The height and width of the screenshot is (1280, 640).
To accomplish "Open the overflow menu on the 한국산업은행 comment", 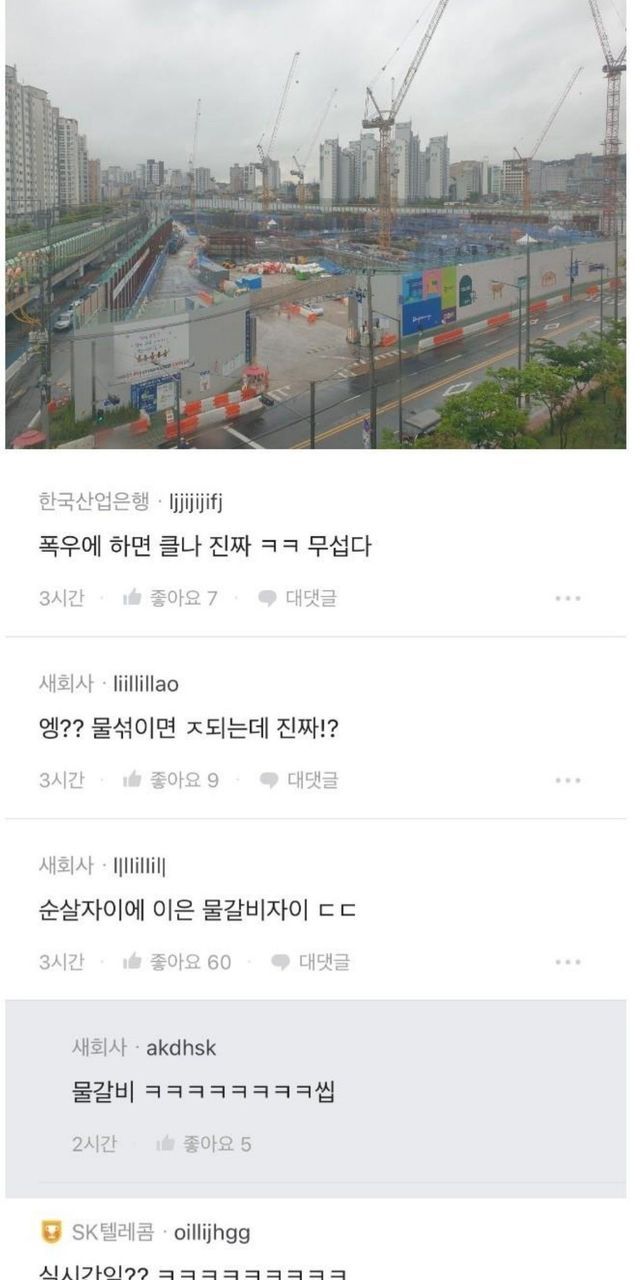I will [568, 598].
